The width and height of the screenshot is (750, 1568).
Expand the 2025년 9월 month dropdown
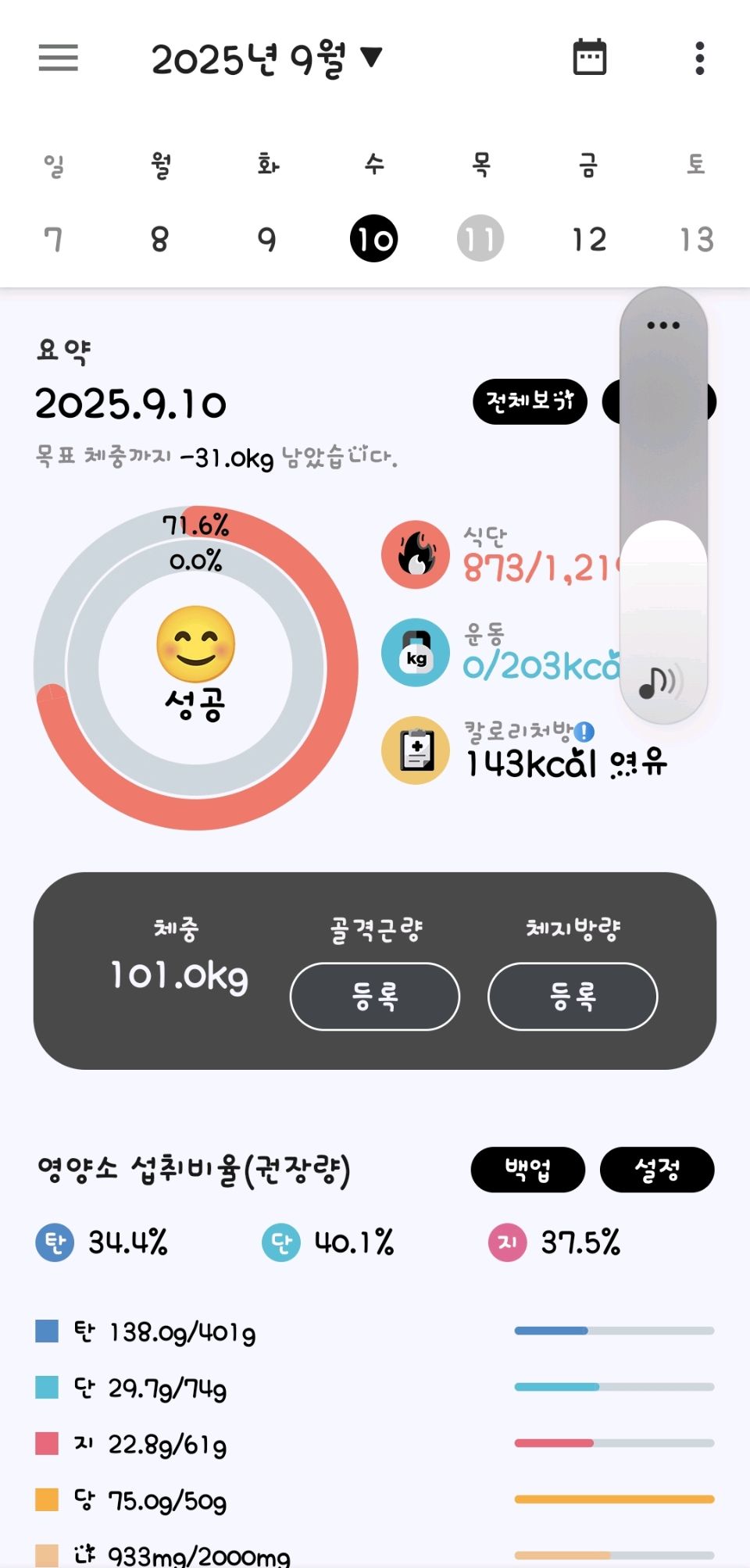(266, 59)
